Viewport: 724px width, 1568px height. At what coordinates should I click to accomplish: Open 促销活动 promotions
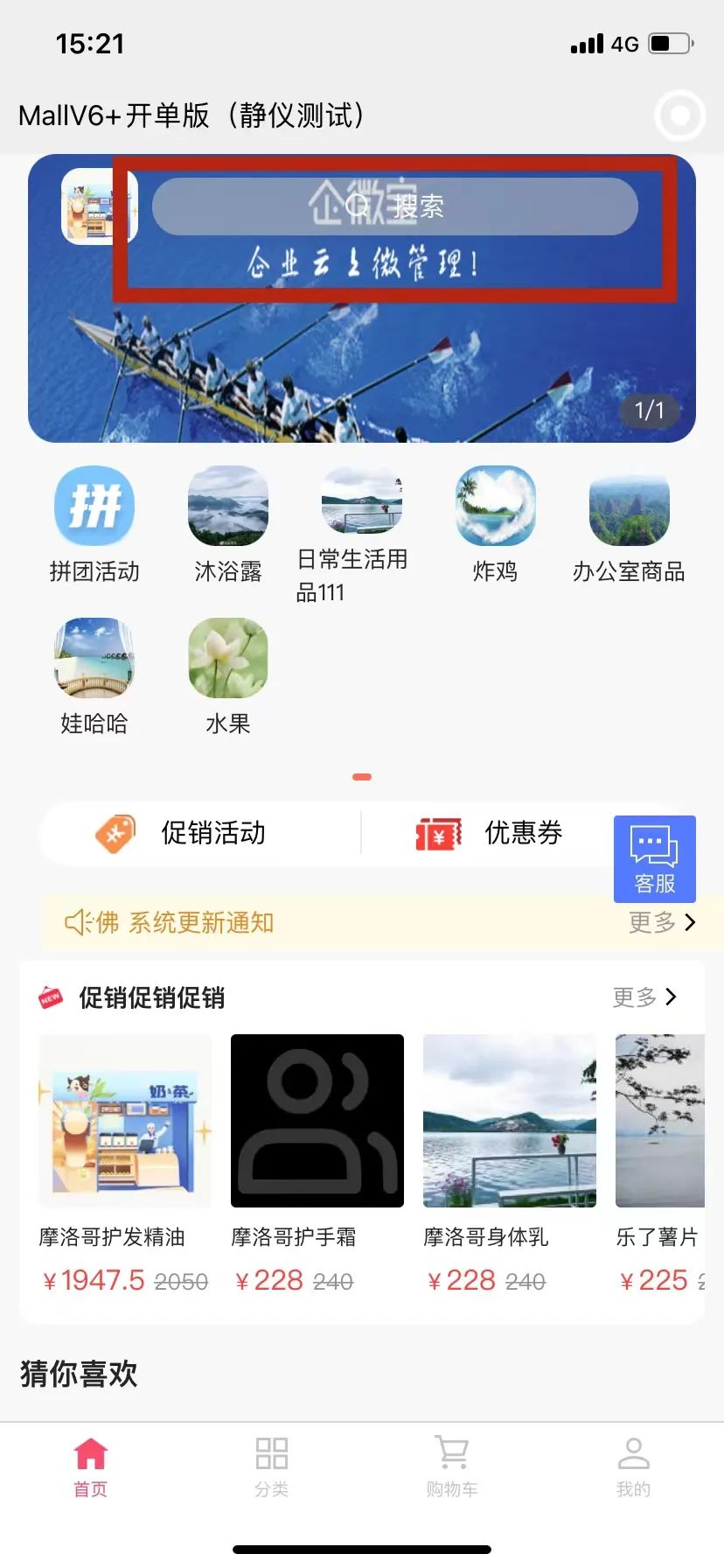click(x=201, y=833)
